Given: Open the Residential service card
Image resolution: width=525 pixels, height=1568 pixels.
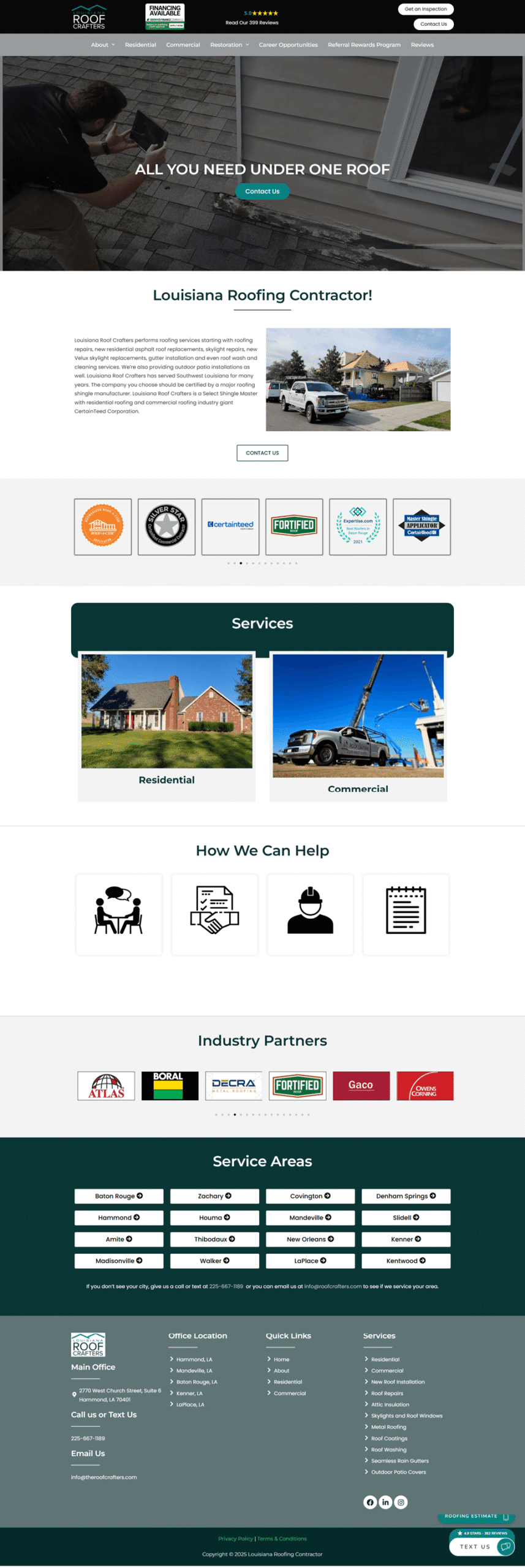Looking at the screenshot, I should [x=167, y=726].
